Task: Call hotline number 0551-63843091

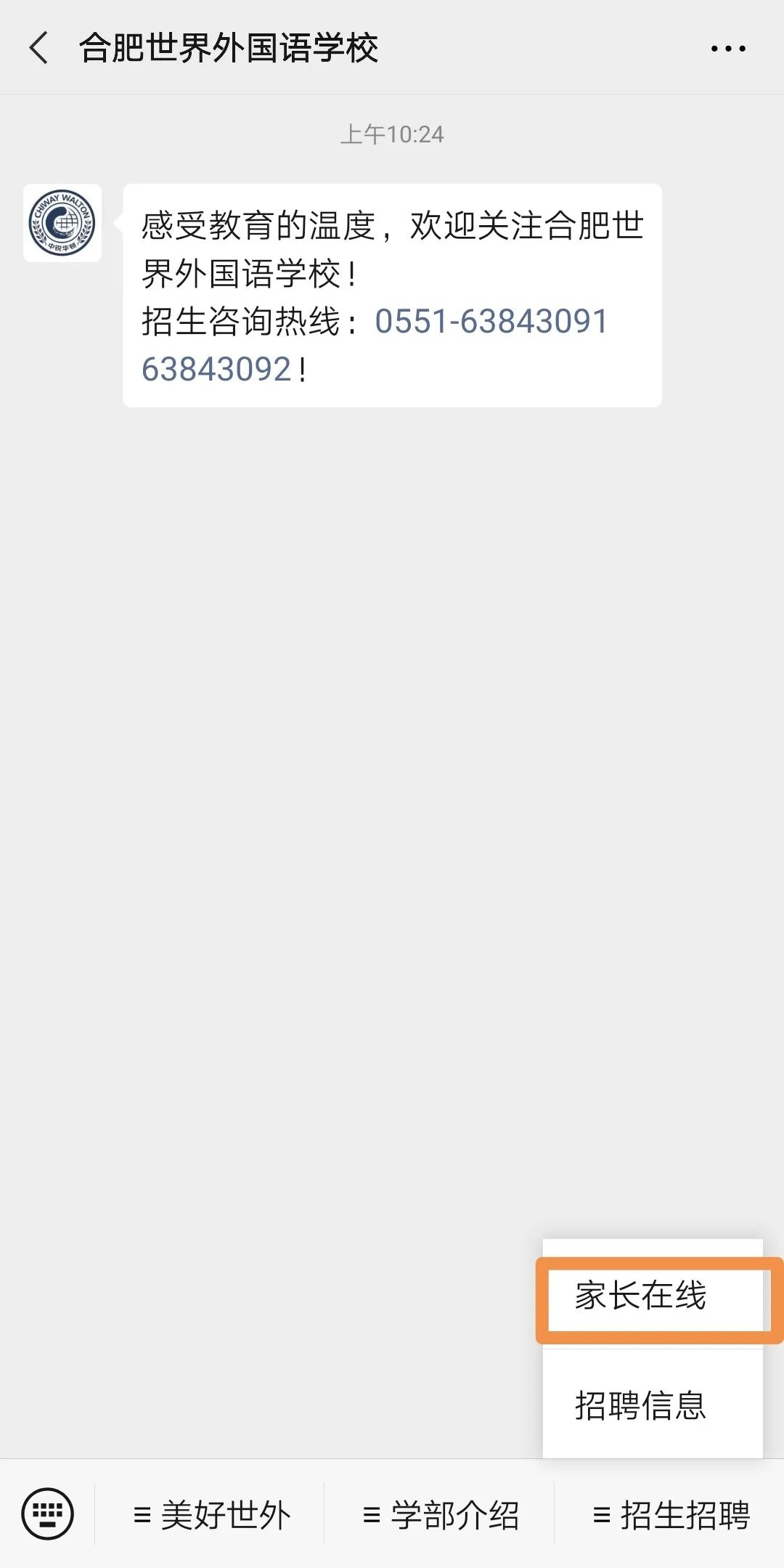Action: (x=491, y=321)
